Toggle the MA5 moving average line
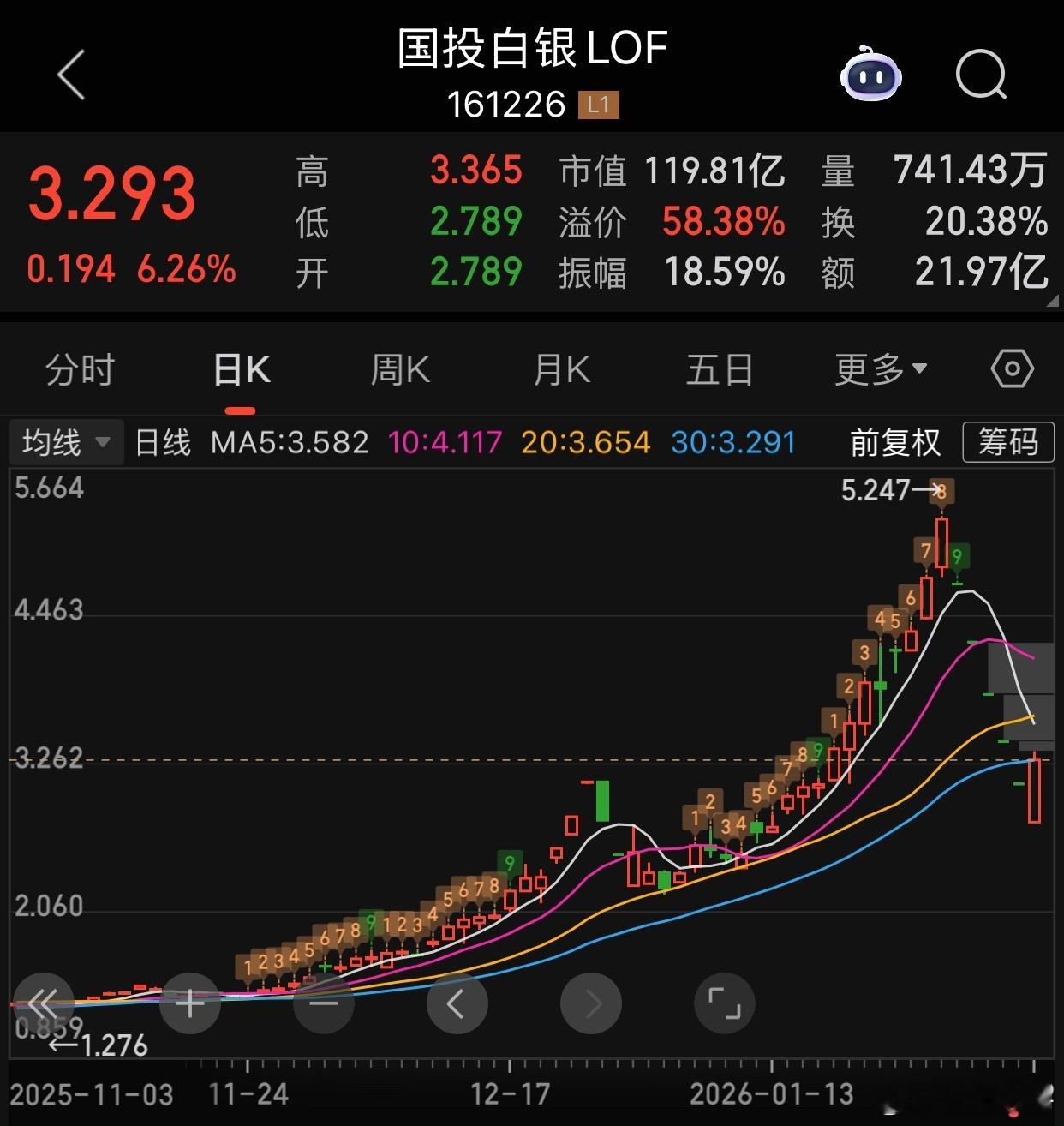 coord(289,442)
